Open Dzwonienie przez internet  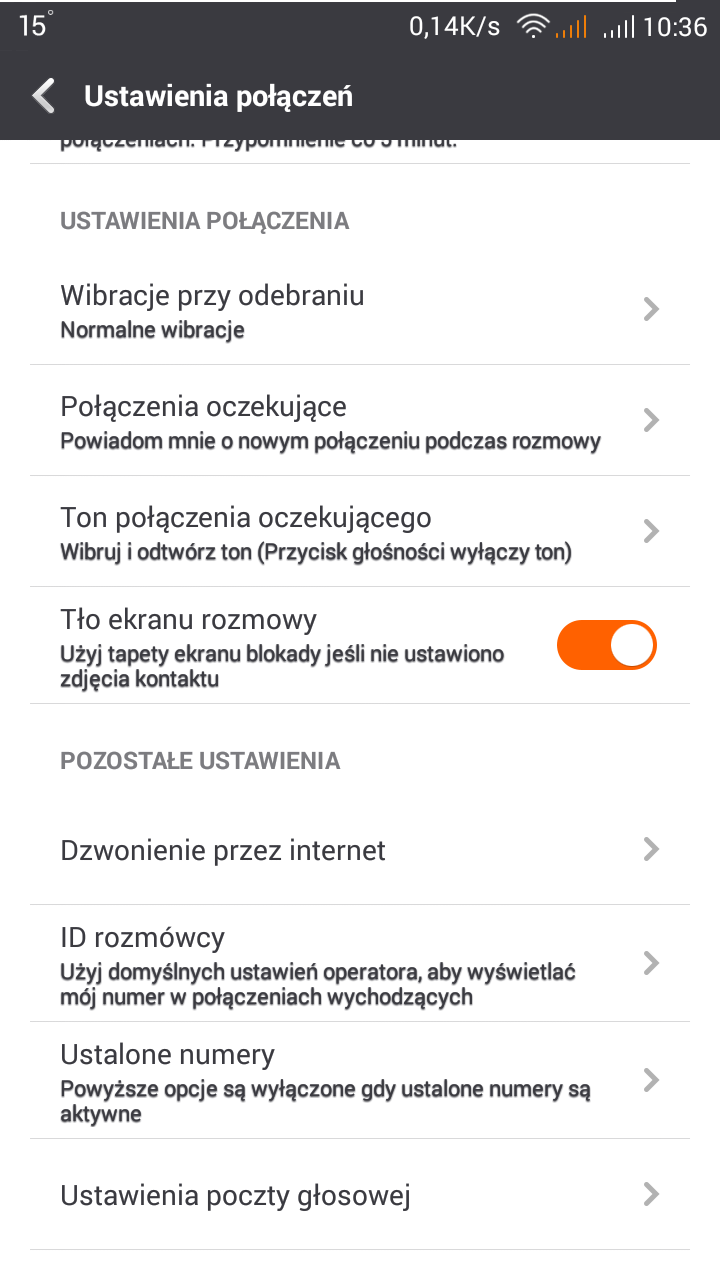point(360,850)
